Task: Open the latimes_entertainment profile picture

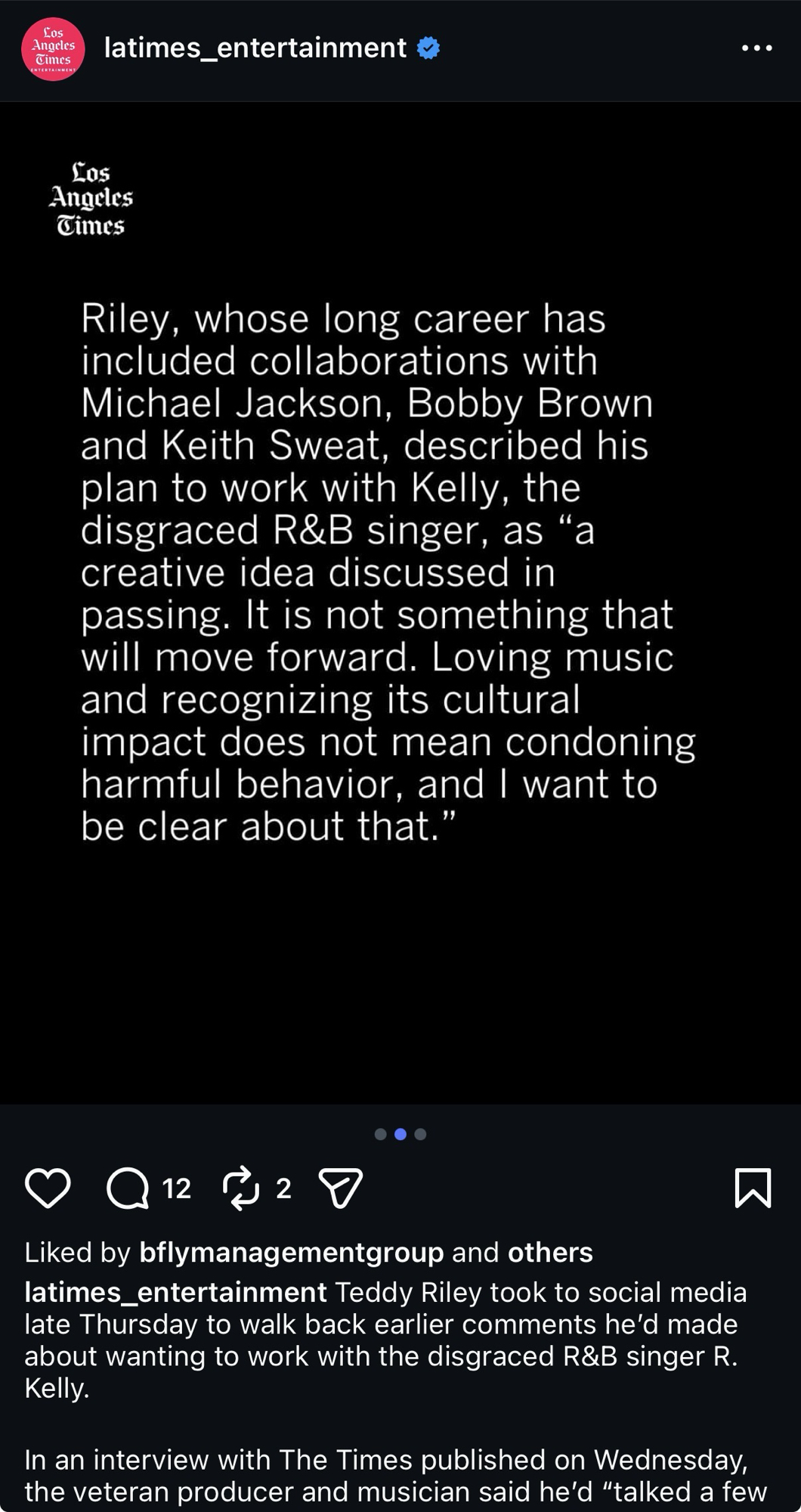Action: point(52,49)
